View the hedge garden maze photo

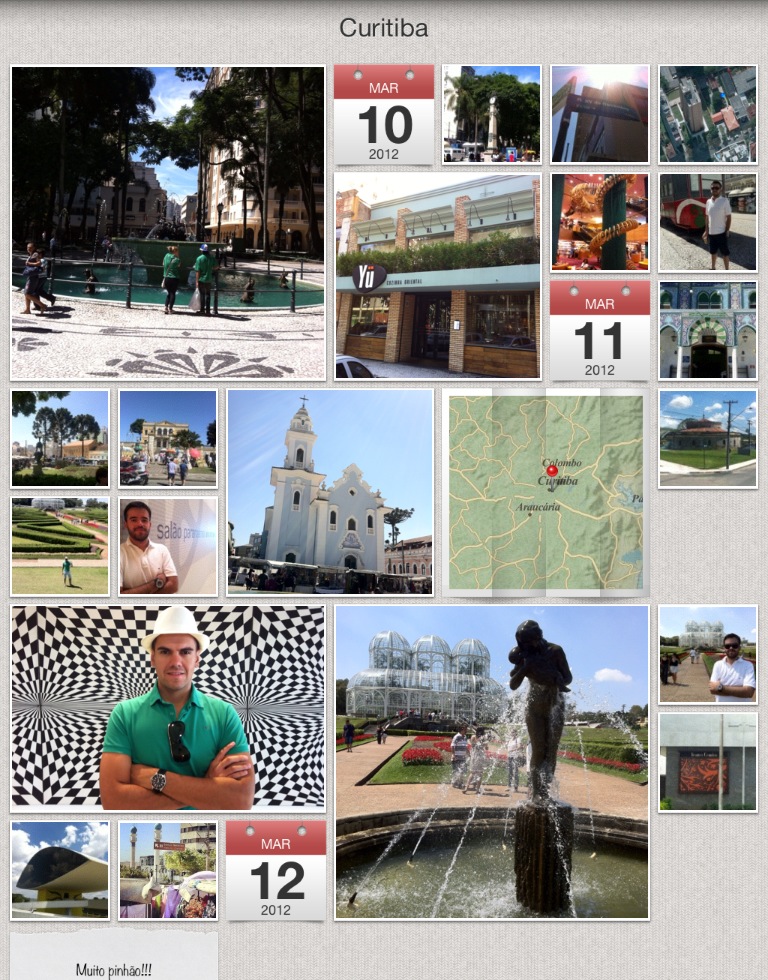pyautogui.click(x=60, y=546)
